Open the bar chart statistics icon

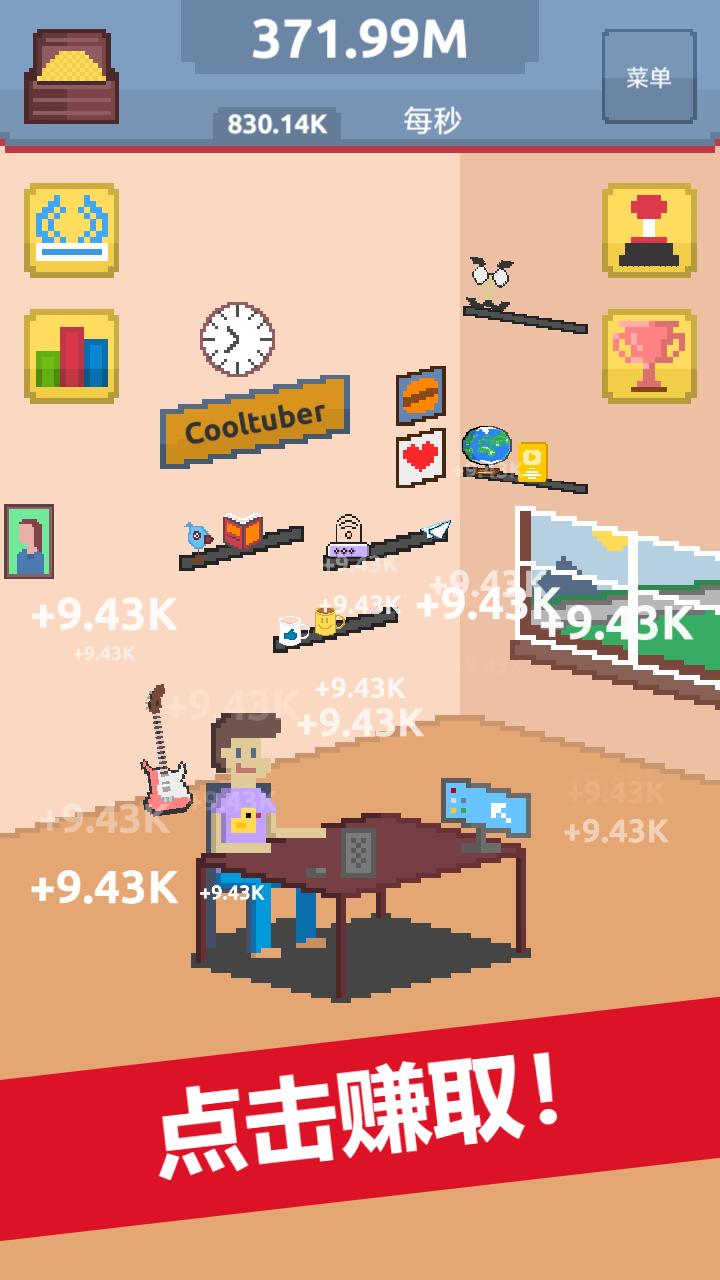coord(71,356)
